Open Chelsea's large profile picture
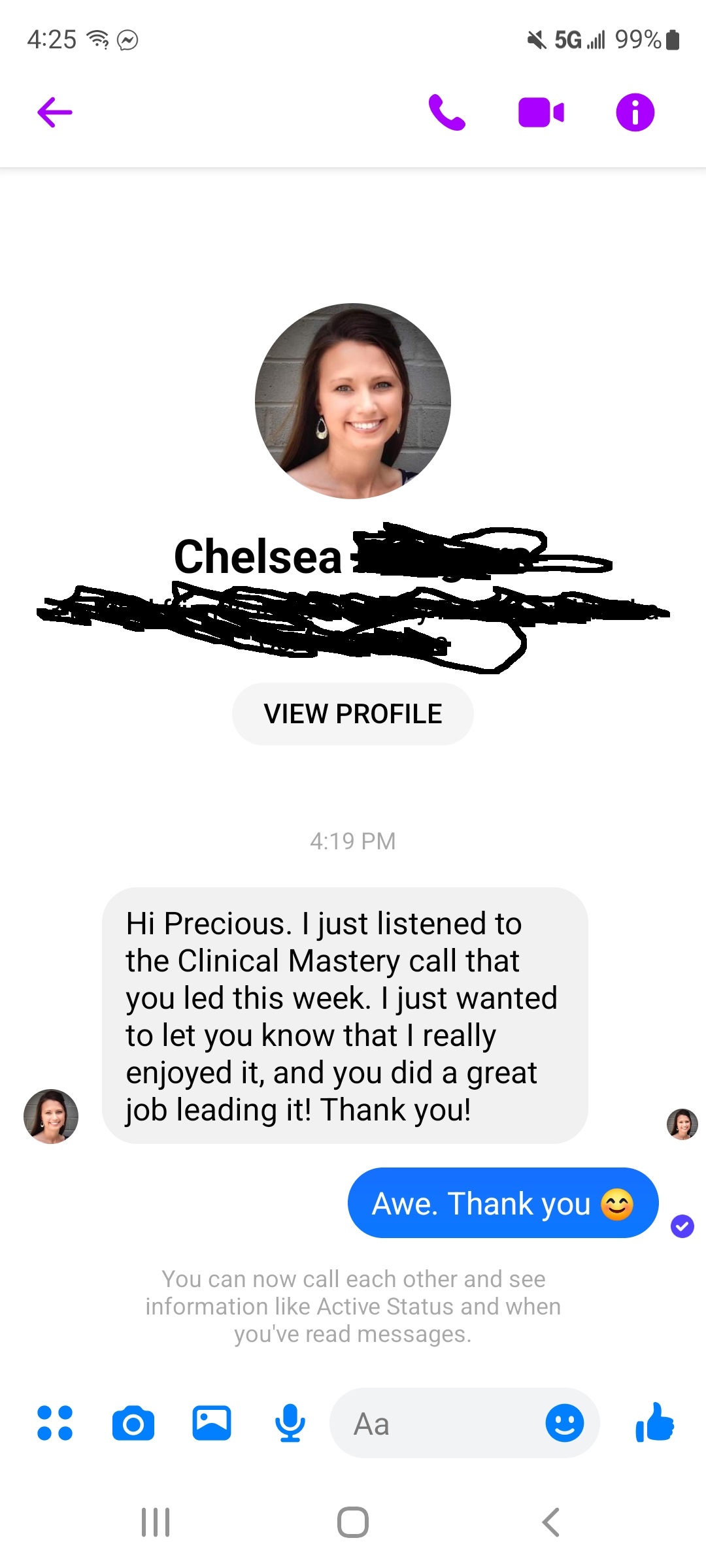Screen dimensions: 706x1568 tap(353, 401)
